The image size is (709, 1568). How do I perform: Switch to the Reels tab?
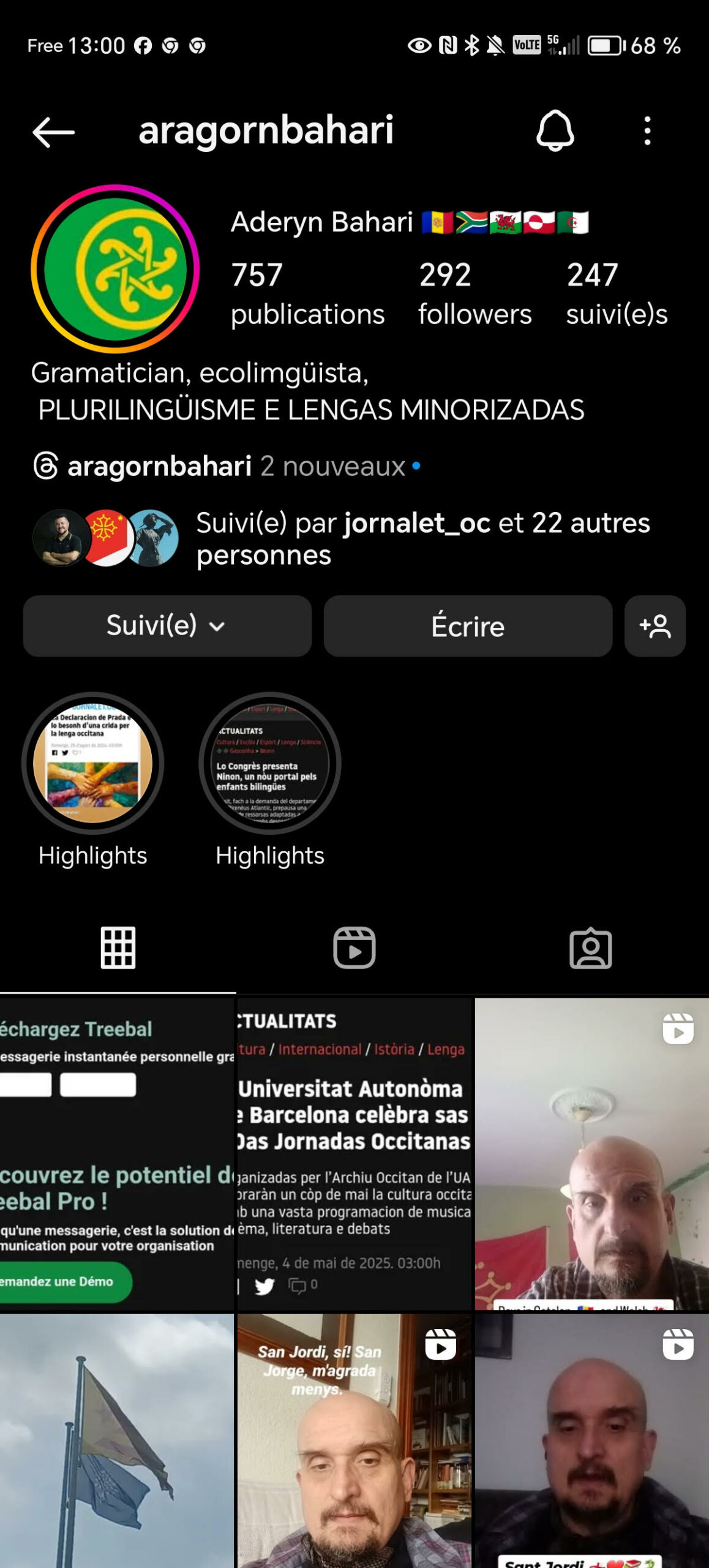354,948
